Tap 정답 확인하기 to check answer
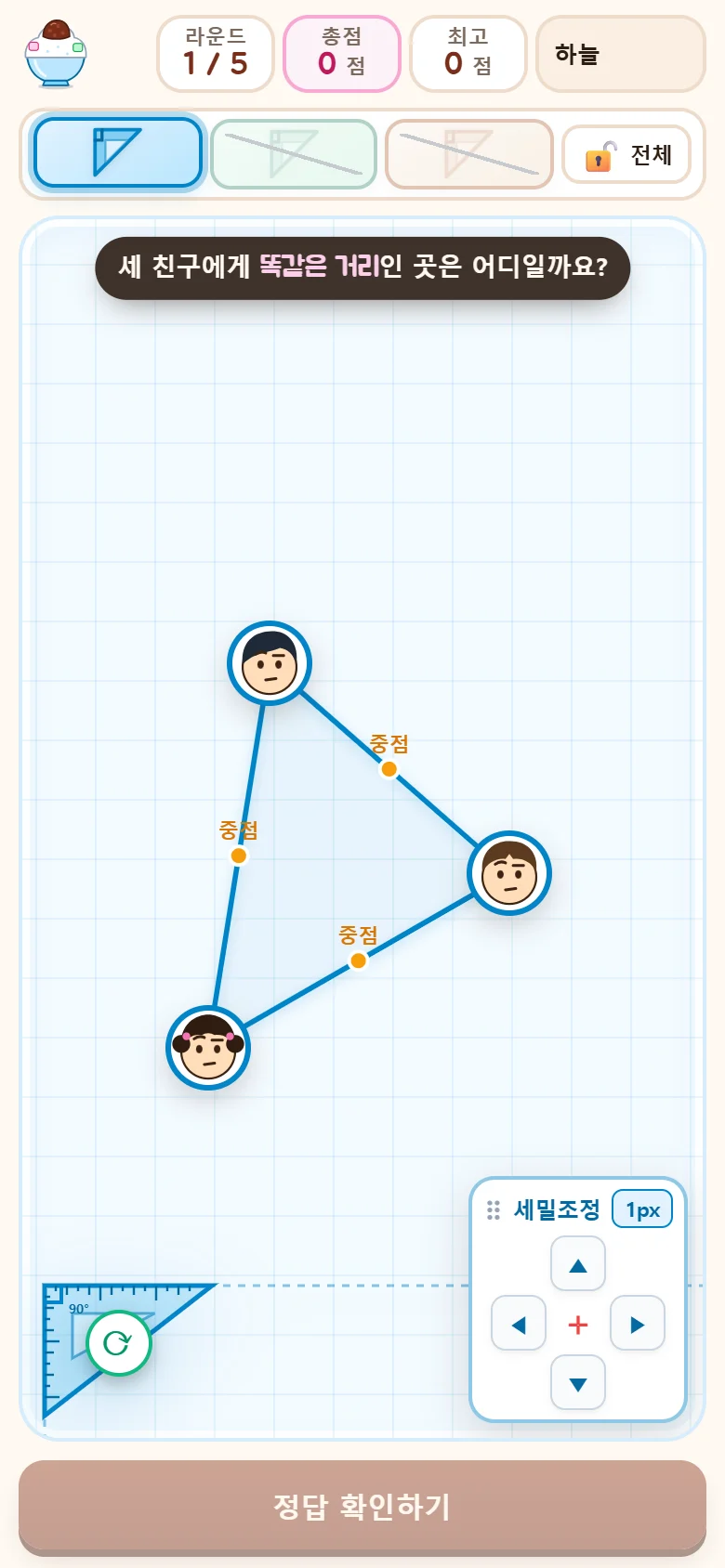This screenshot has height=1568, width=725. click(362, 1506)
